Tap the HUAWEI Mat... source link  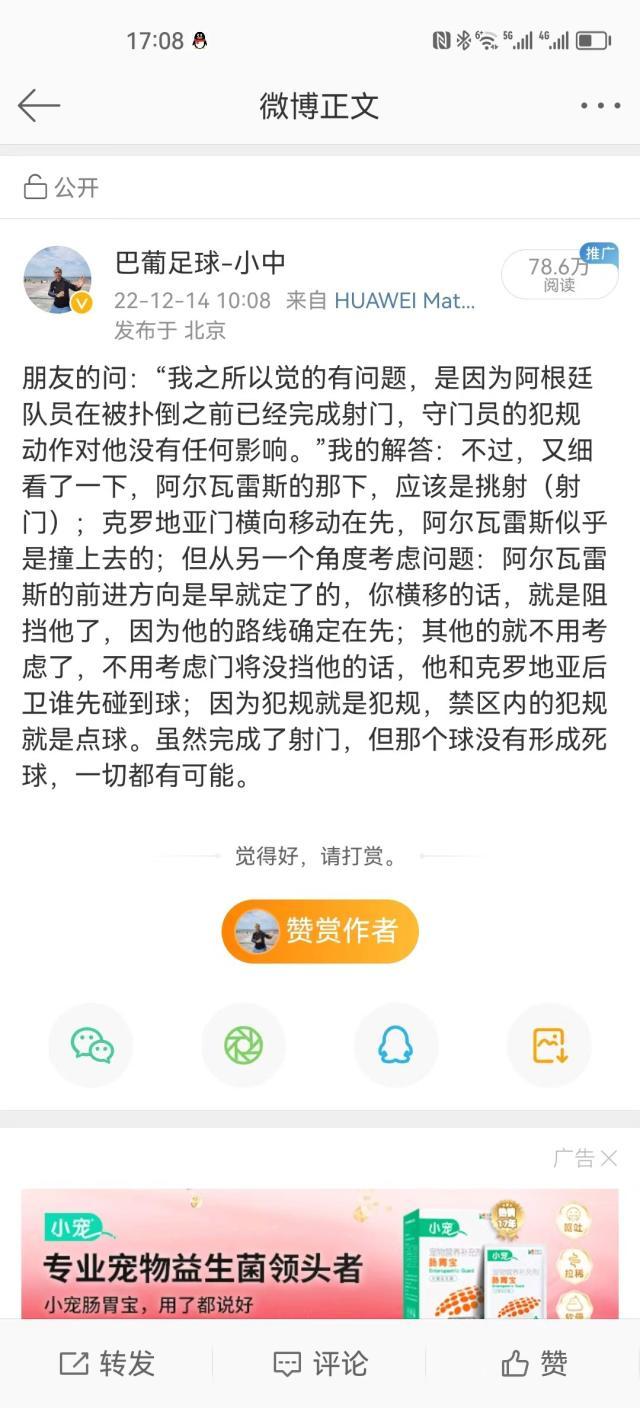[x=404, y=300]
